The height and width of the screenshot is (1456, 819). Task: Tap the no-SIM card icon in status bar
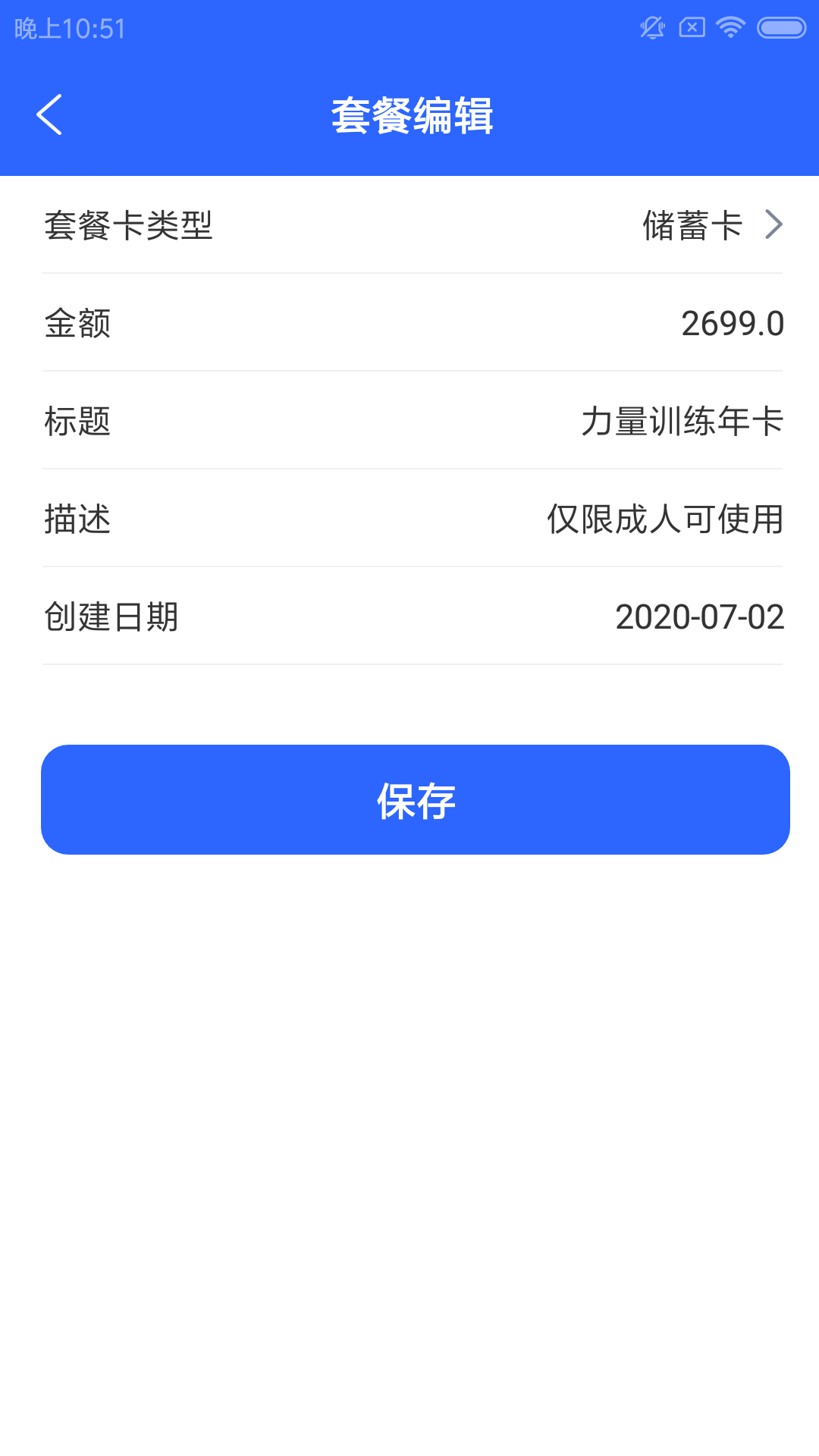(692, 27)
